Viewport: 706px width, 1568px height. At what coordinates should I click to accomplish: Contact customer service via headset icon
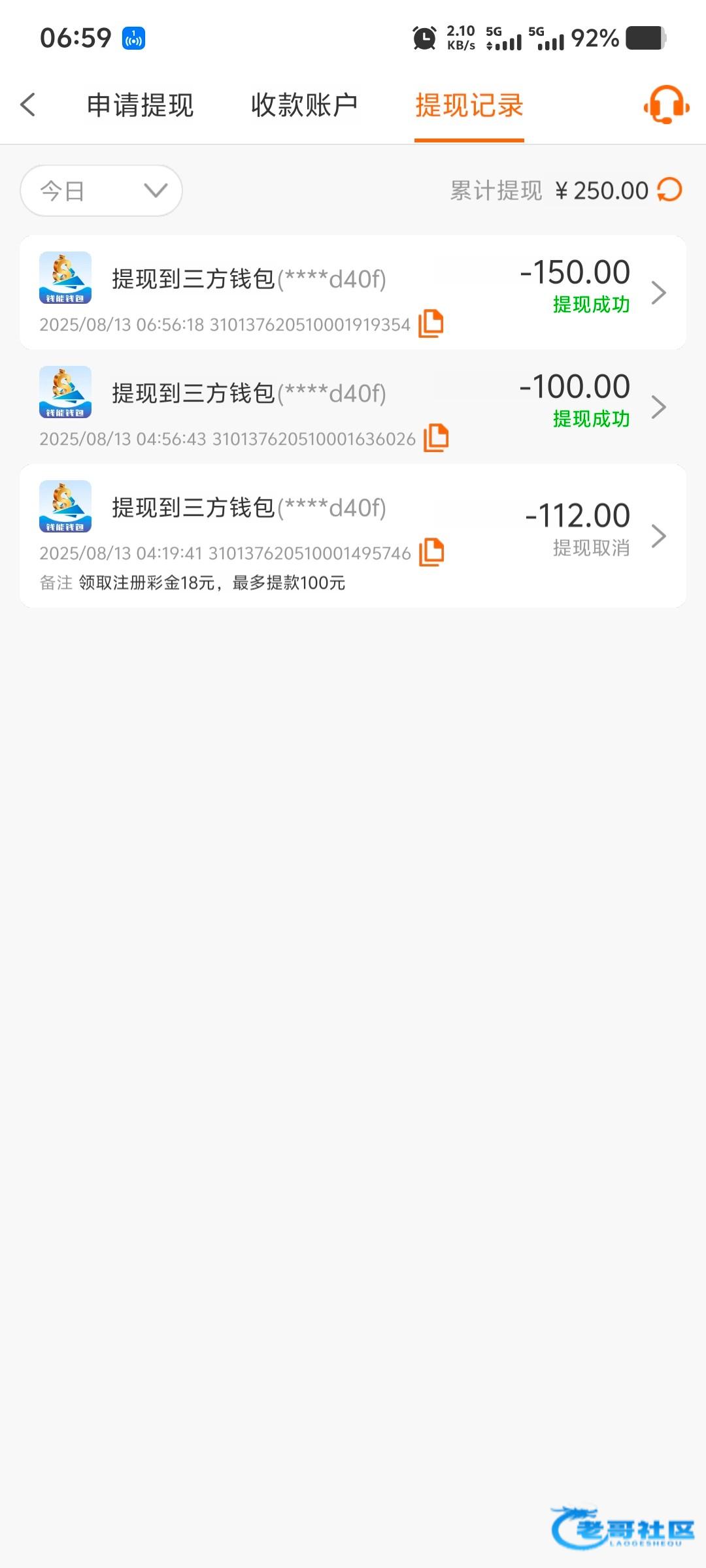[666, 105]
